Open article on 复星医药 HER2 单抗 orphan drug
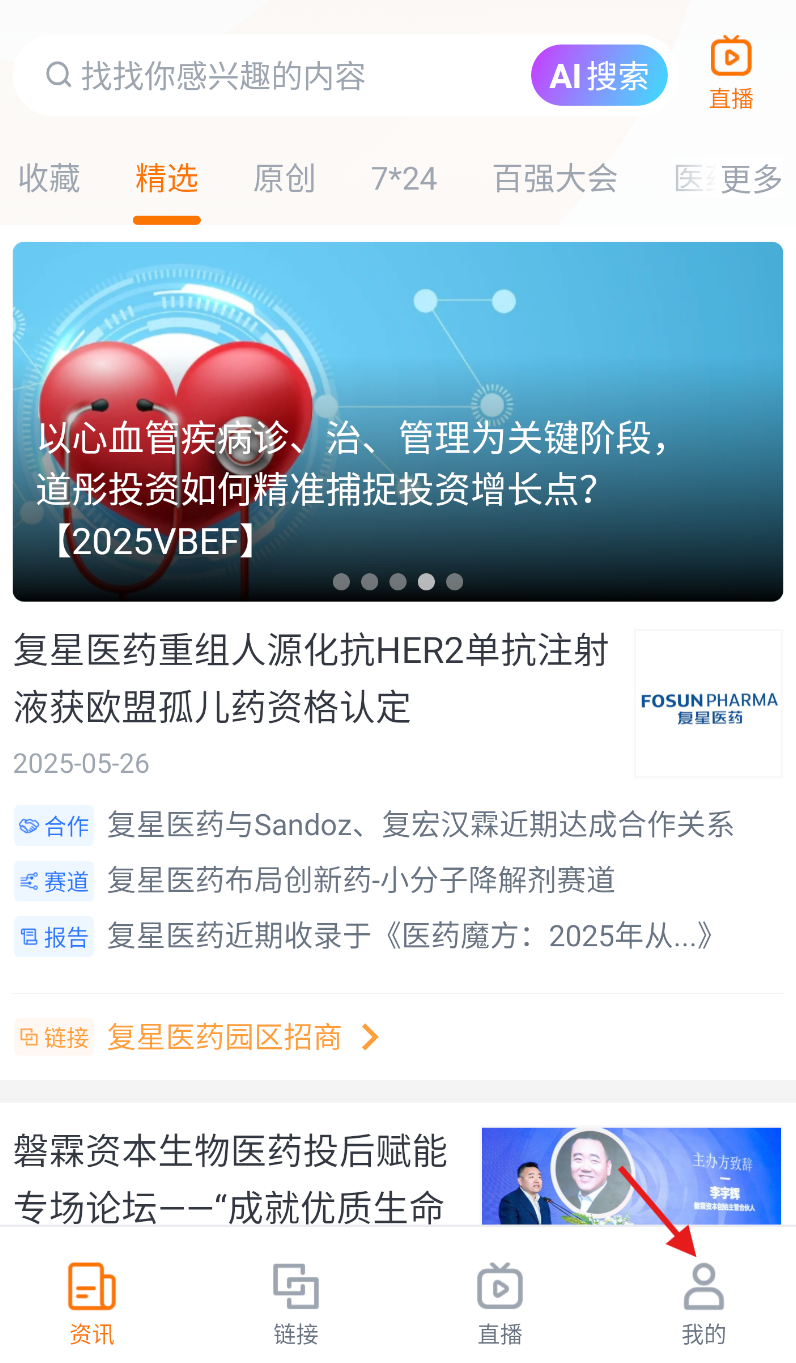Viewport: 796px width, 1363px height. [311, 679]
